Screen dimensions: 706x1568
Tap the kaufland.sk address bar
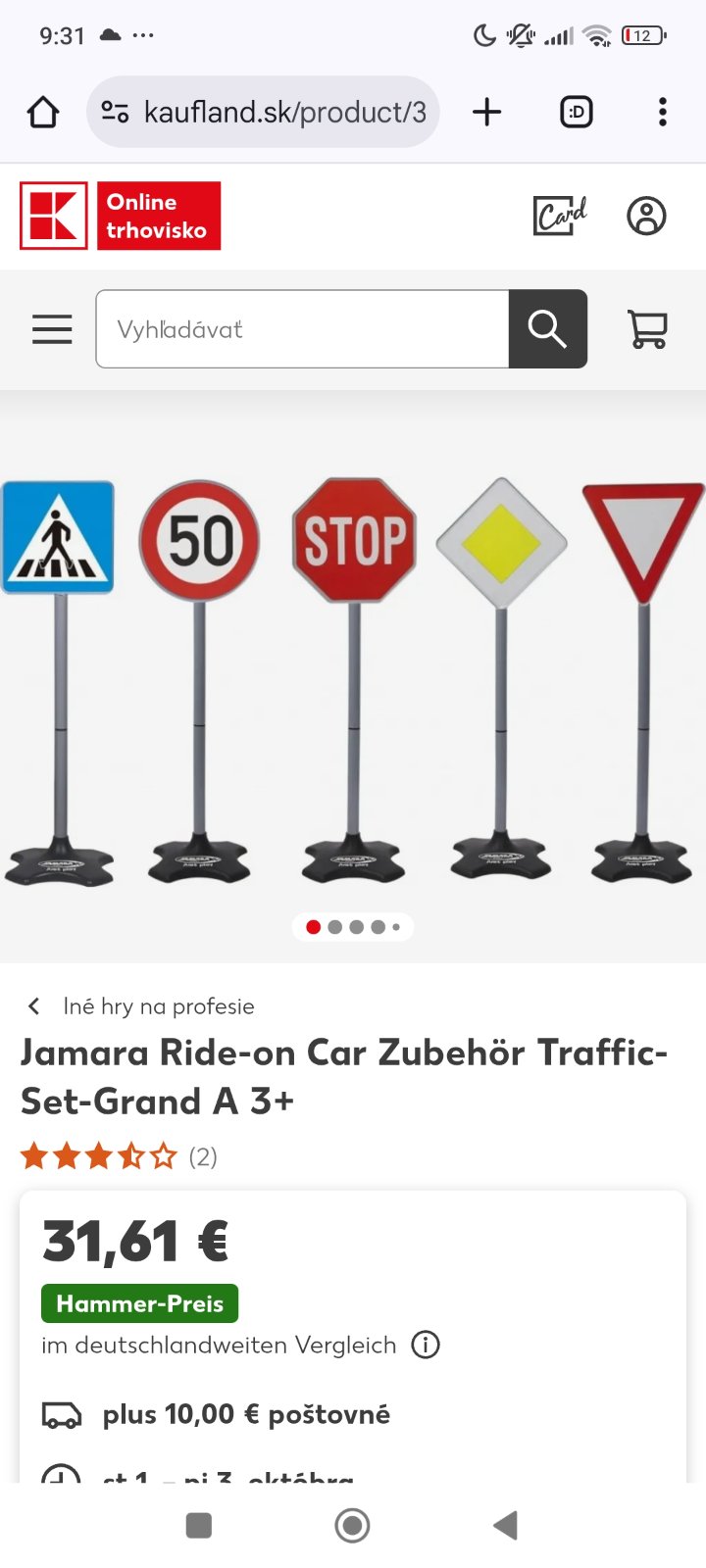[263, 113]
